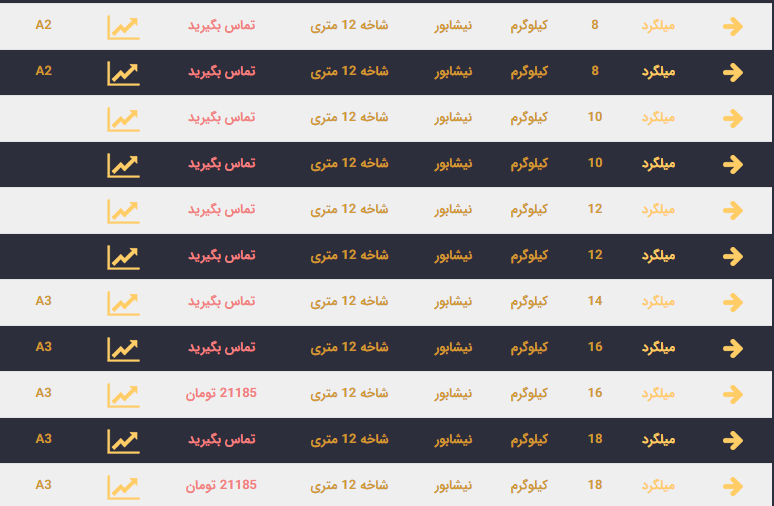Open arrow on size 18 'تماس بگیرید' row
This screenshot has height=506, width=774.
732,440
